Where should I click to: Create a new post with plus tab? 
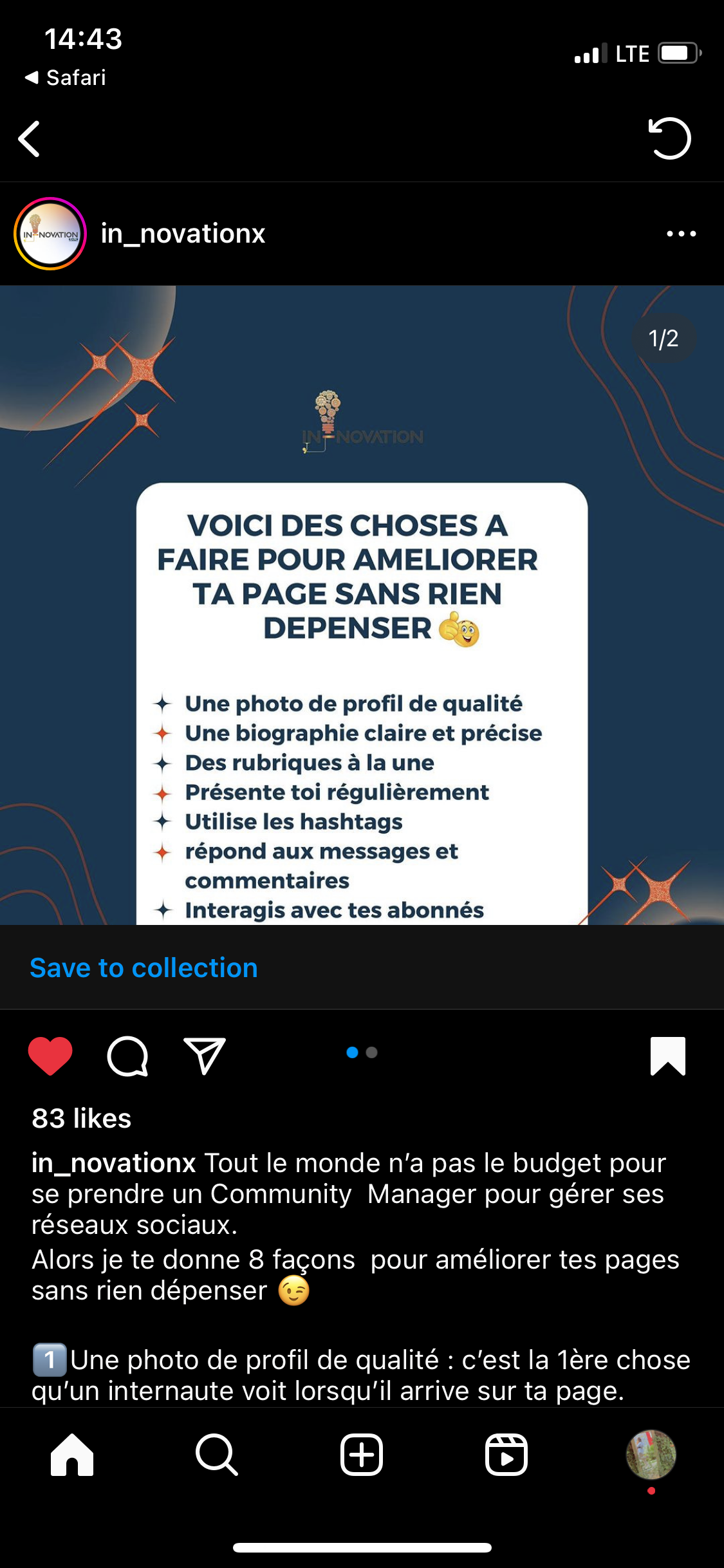pos(362,1455)
